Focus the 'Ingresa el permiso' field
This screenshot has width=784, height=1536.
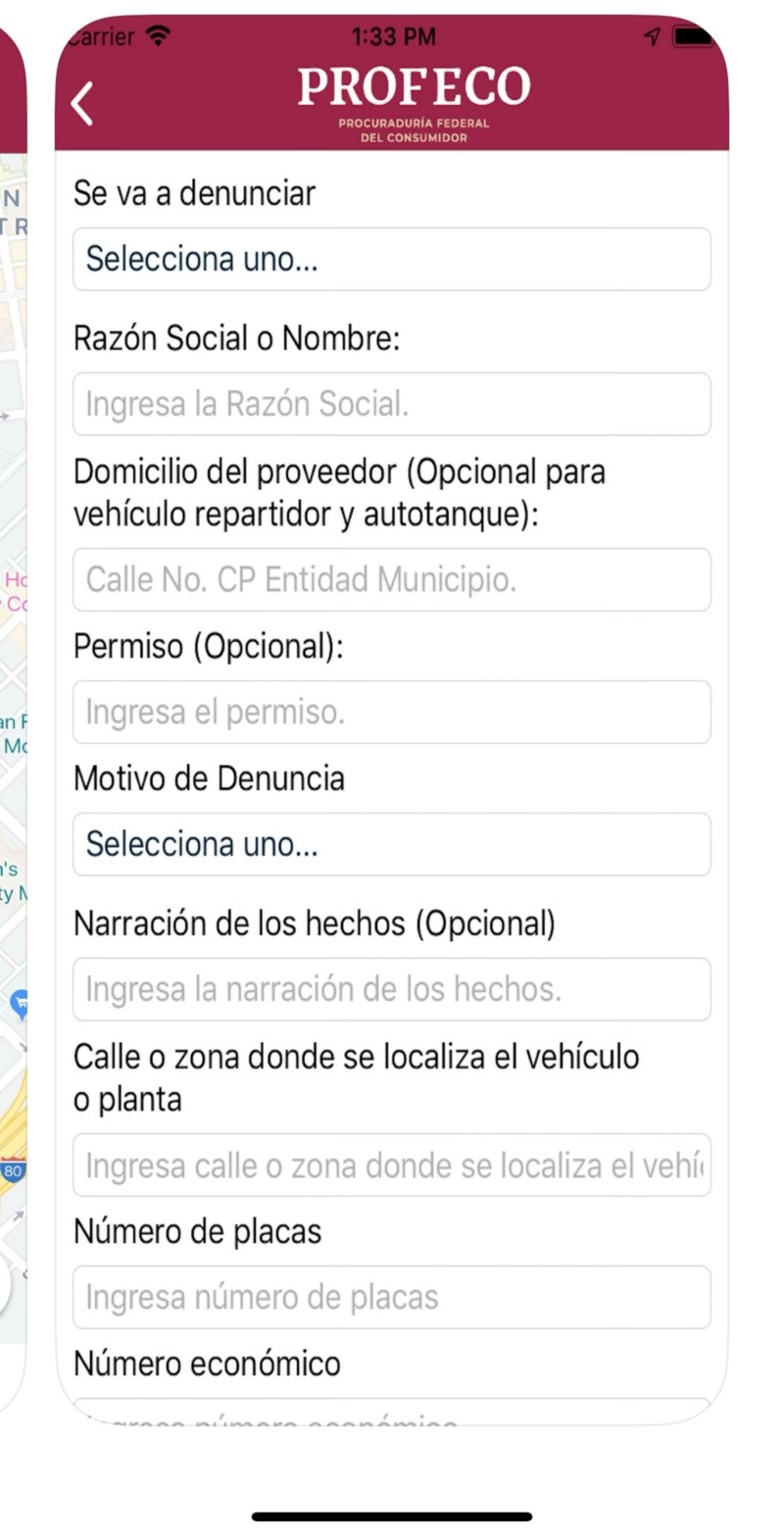click(392, 712)
